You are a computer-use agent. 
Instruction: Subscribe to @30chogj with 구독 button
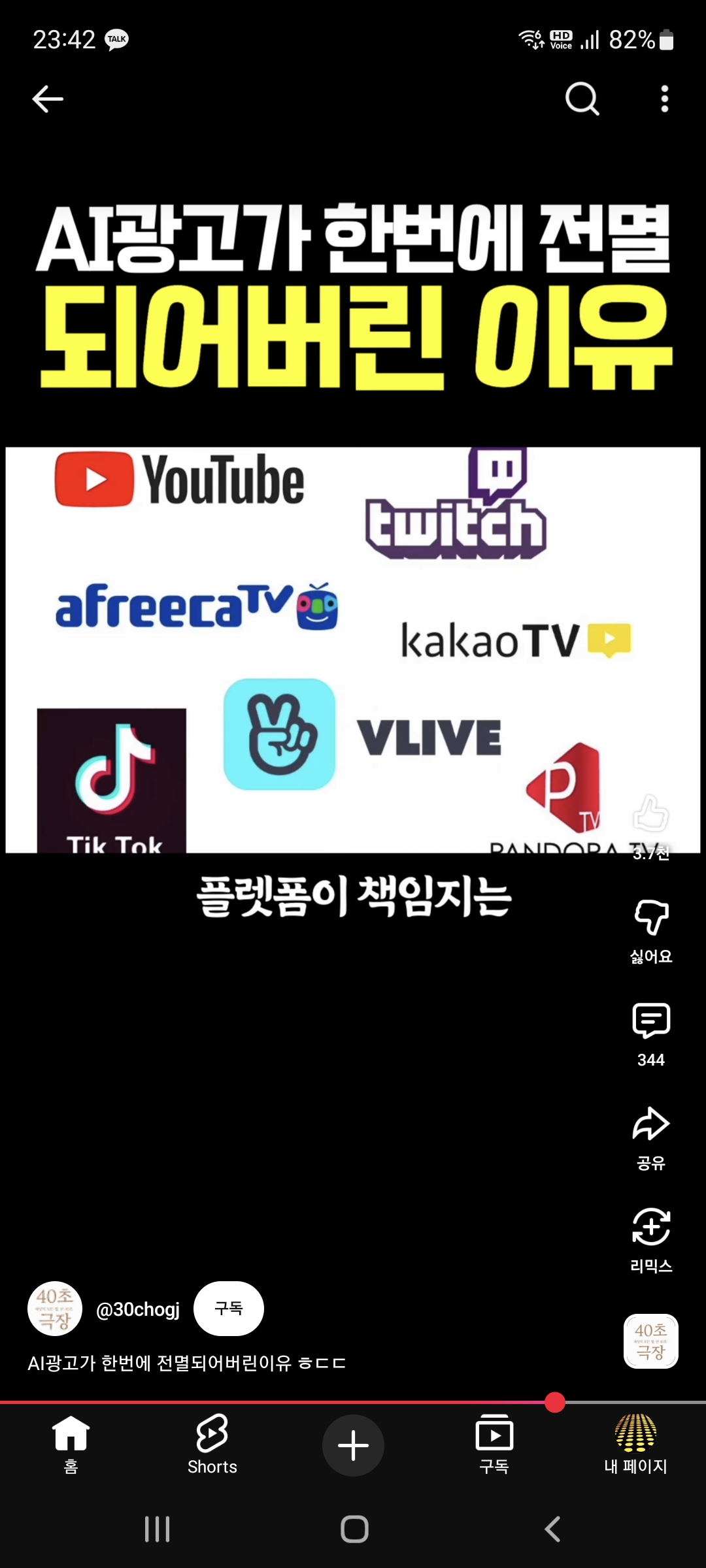pyautogui.click(x=229, y=1309)
